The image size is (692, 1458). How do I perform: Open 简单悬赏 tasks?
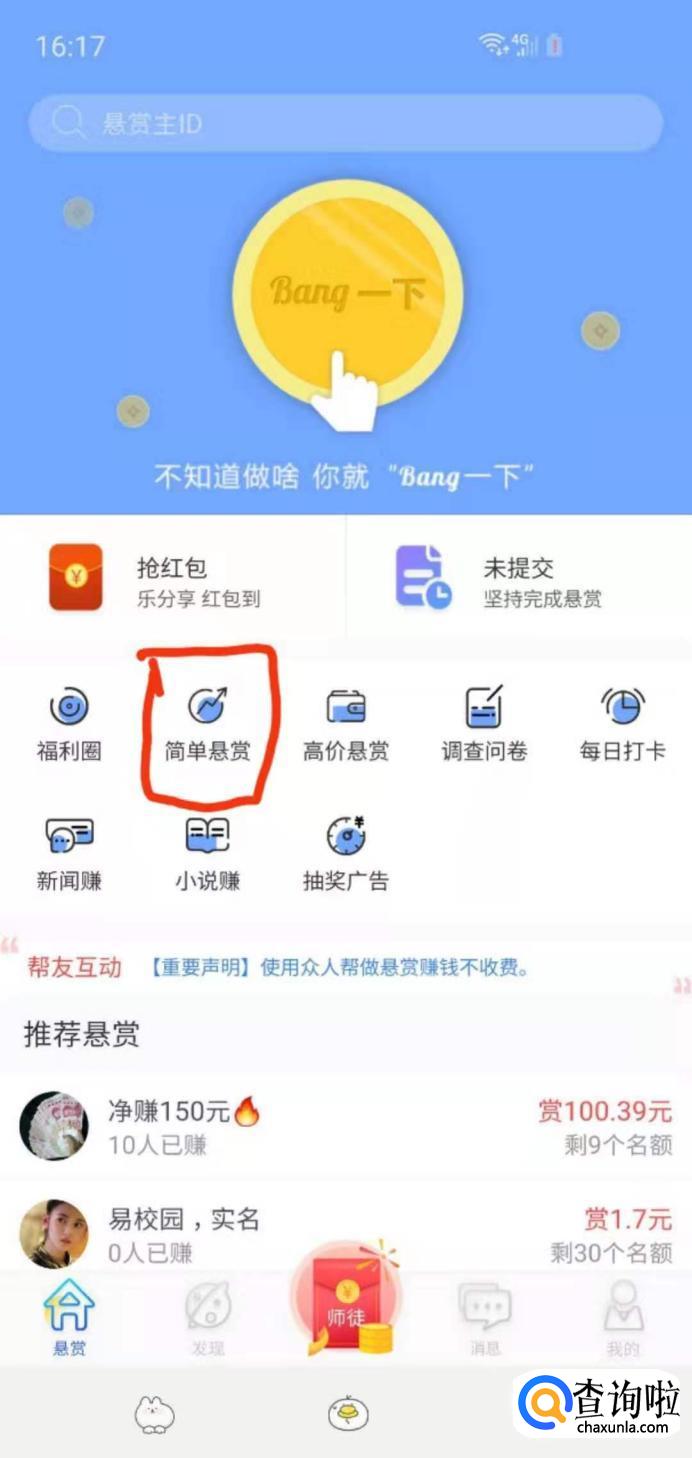coord(207,724)
